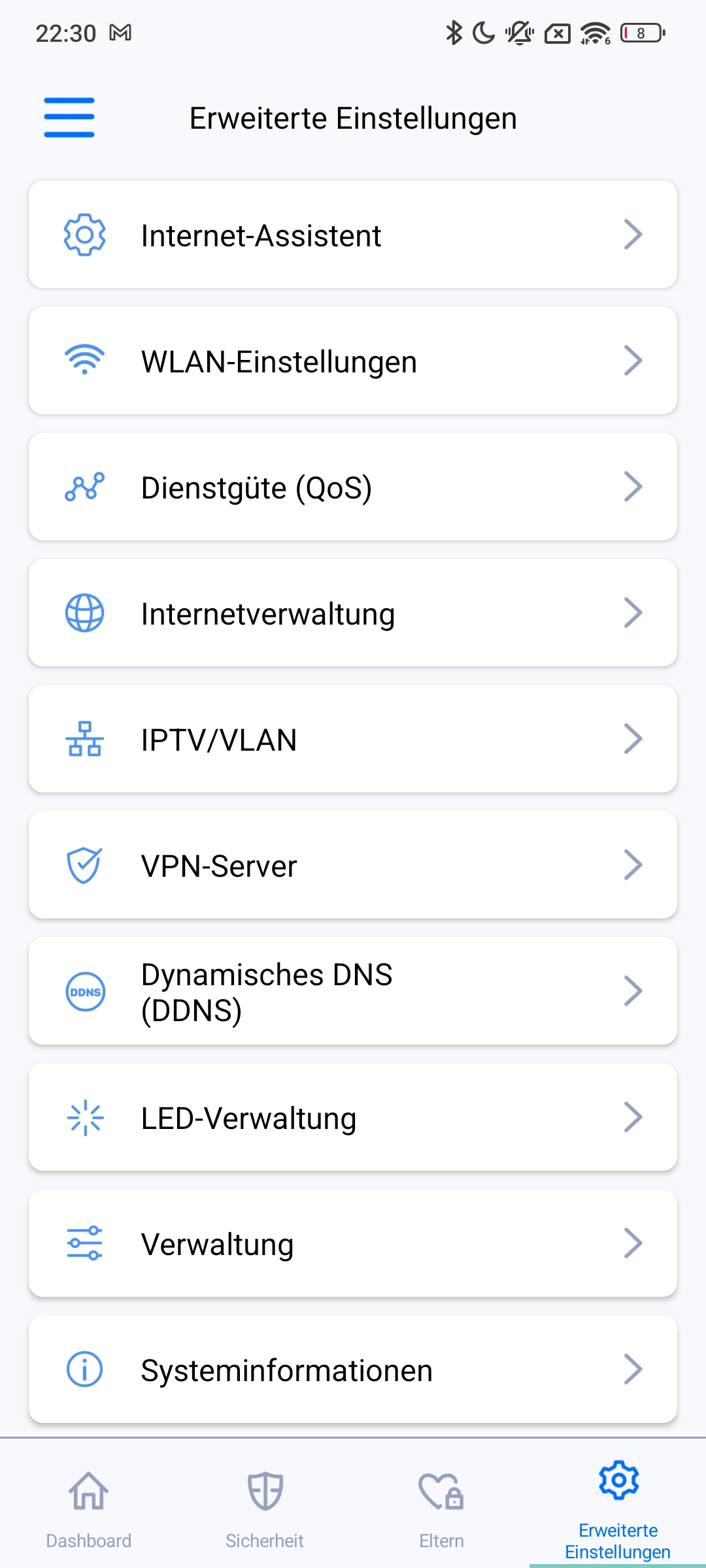Open Dynamisches DNS (DDNS)

tap(353, 991)
